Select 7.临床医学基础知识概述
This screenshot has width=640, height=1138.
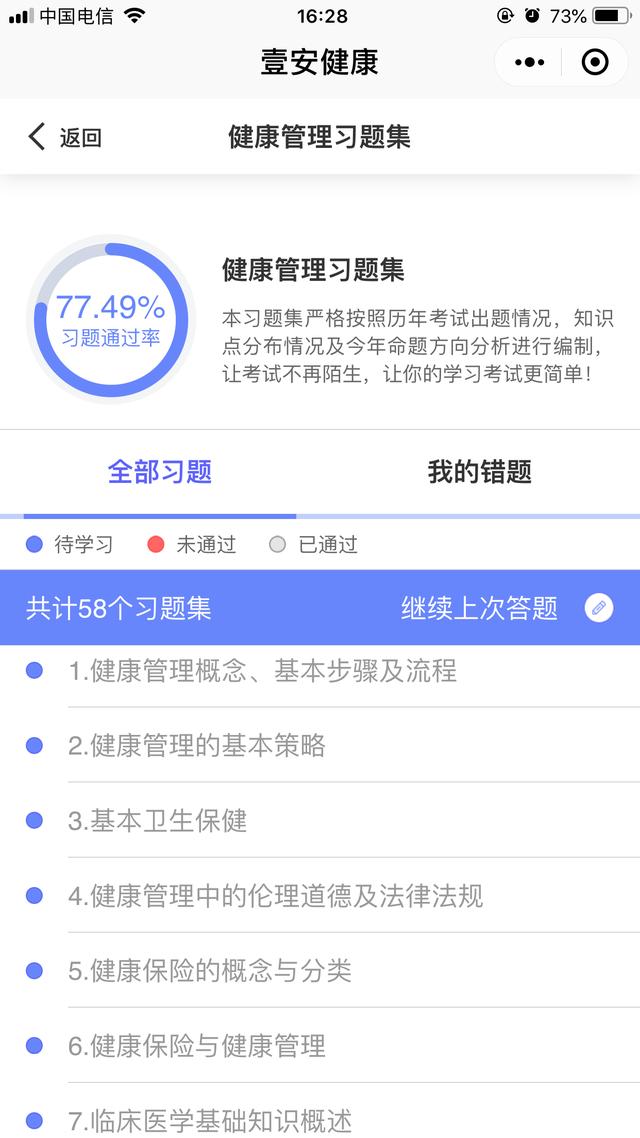(x=210, y=1120)
